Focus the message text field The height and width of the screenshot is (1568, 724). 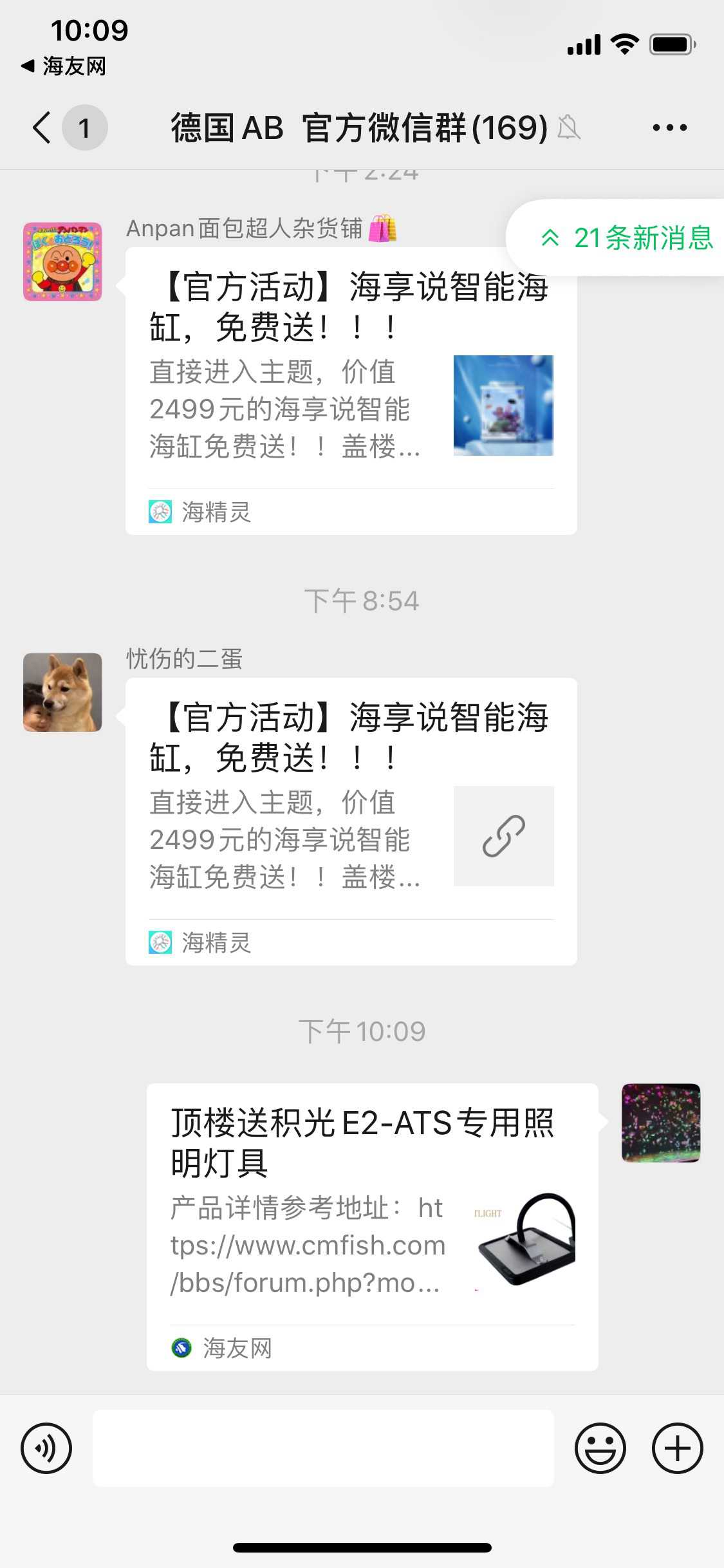[x=323, y=1448]
